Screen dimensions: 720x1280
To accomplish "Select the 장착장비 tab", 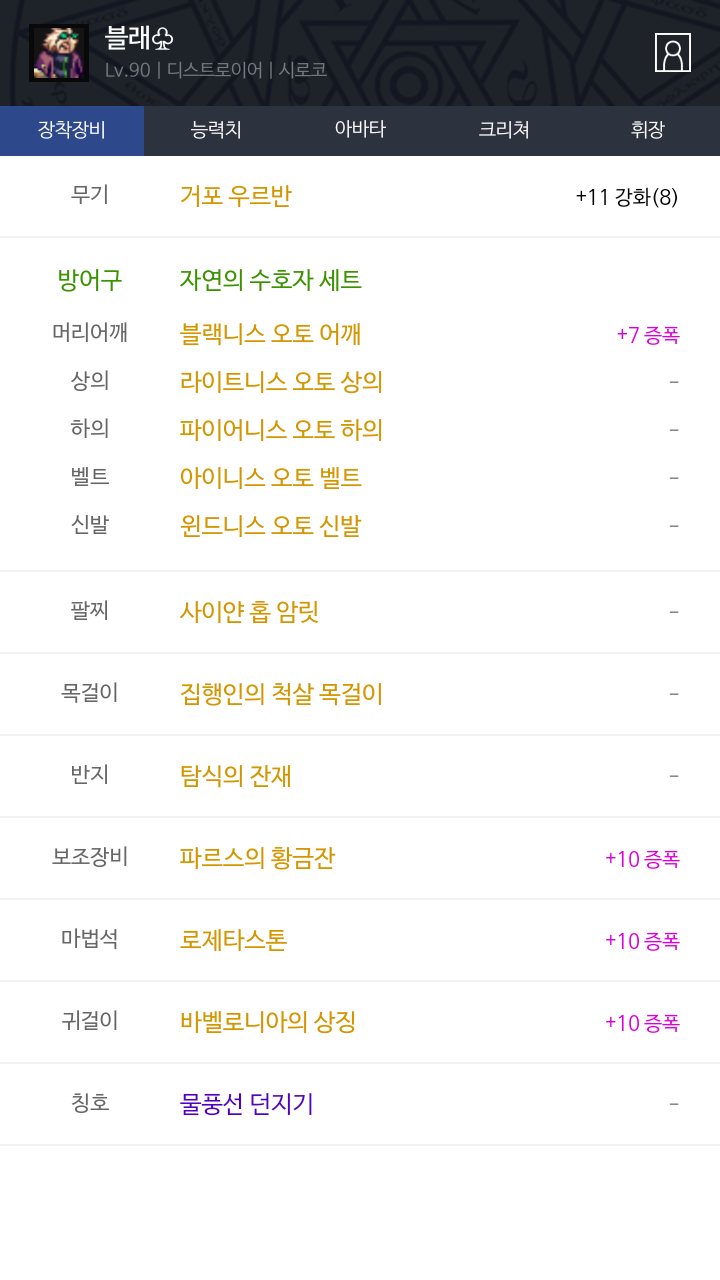I will tap(72, 130).
